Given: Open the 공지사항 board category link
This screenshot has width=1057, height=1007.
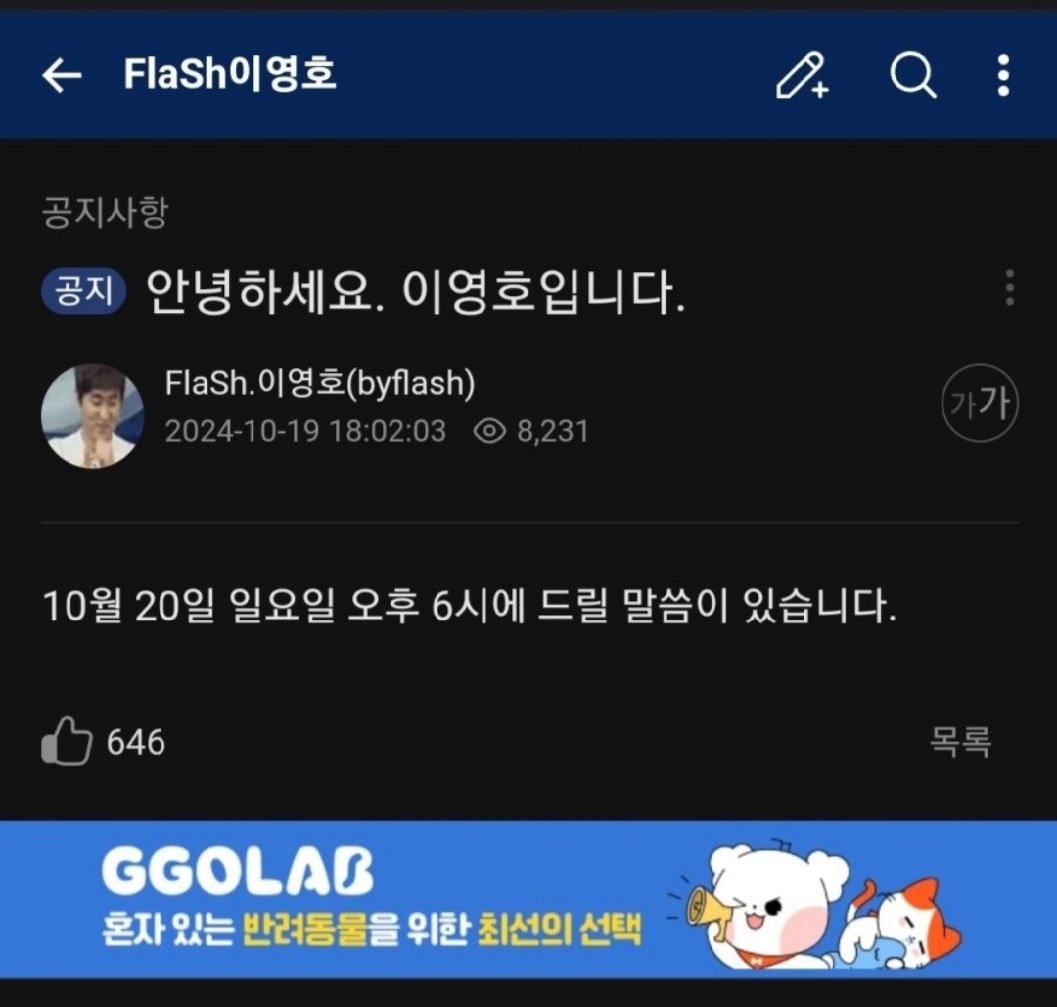Looking at the screenshot, I should (x=105, y=212).
